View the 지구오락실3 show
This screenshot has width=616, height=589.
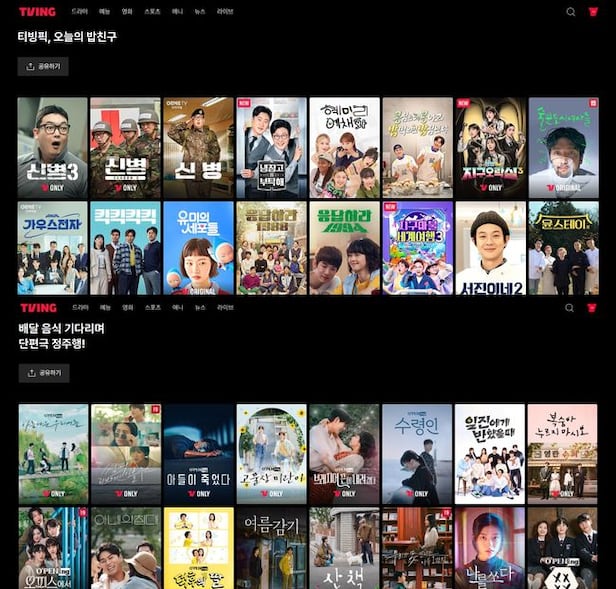click(x=490, y=147)
